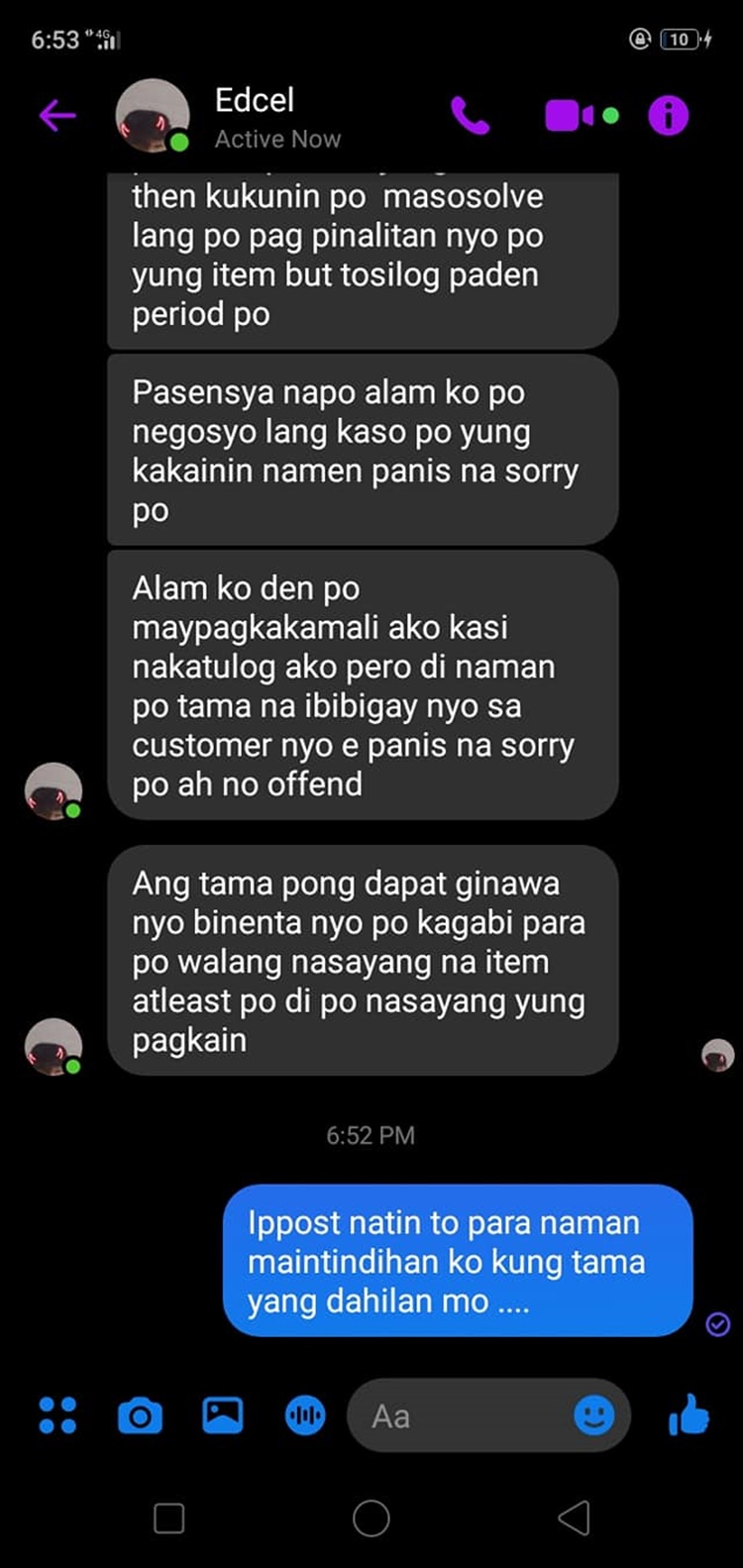Open Edcel's profile from the header
The height and width of the screenshot is (1568, 743).
point(255,116)
